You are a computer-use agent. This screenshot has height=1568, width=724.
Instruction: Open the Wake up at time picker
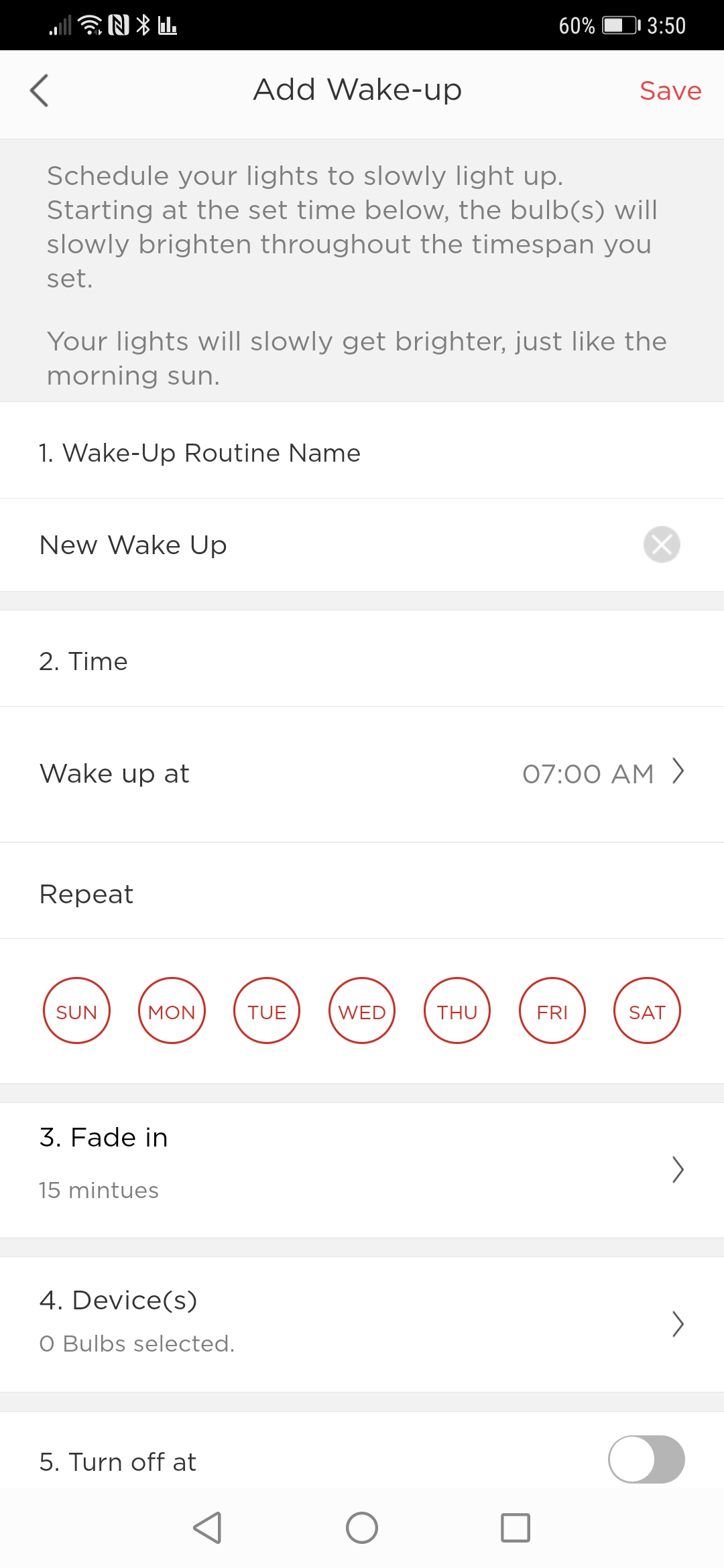362,774
